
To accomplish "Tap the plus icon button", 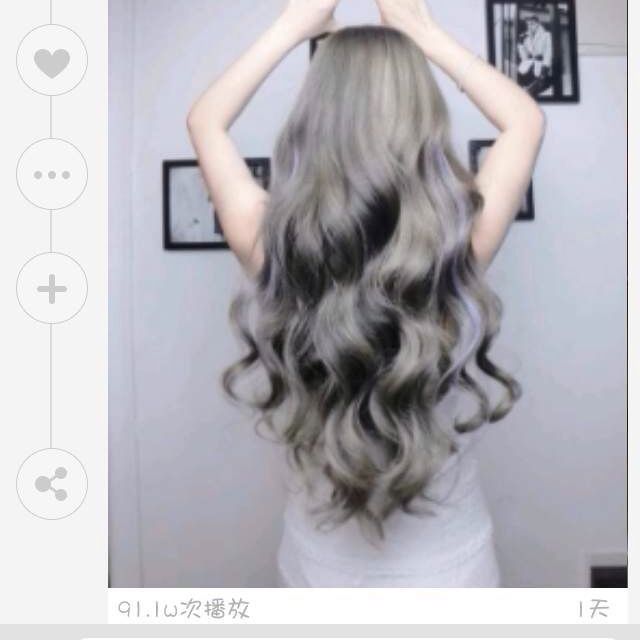I will click(52, 290).
